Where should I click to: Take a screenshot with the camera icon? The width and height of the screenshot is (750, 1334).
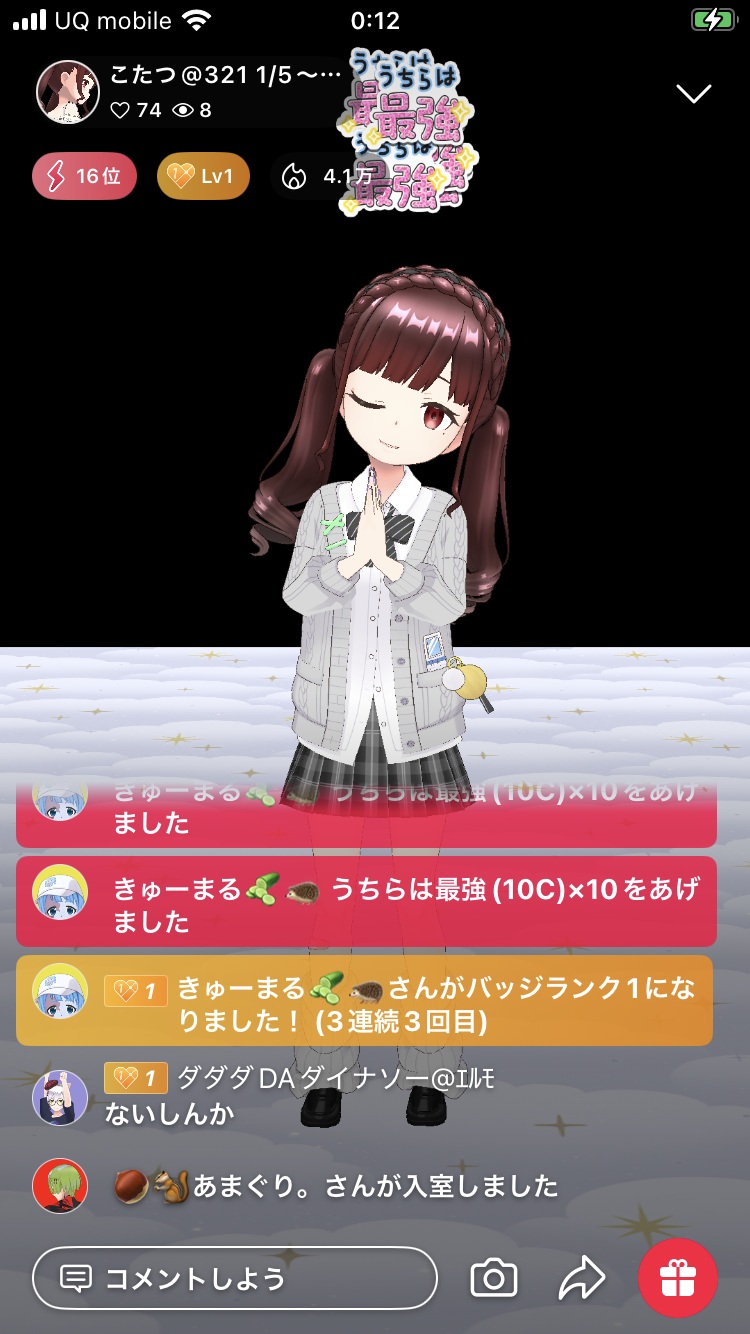coord(494,1278)
